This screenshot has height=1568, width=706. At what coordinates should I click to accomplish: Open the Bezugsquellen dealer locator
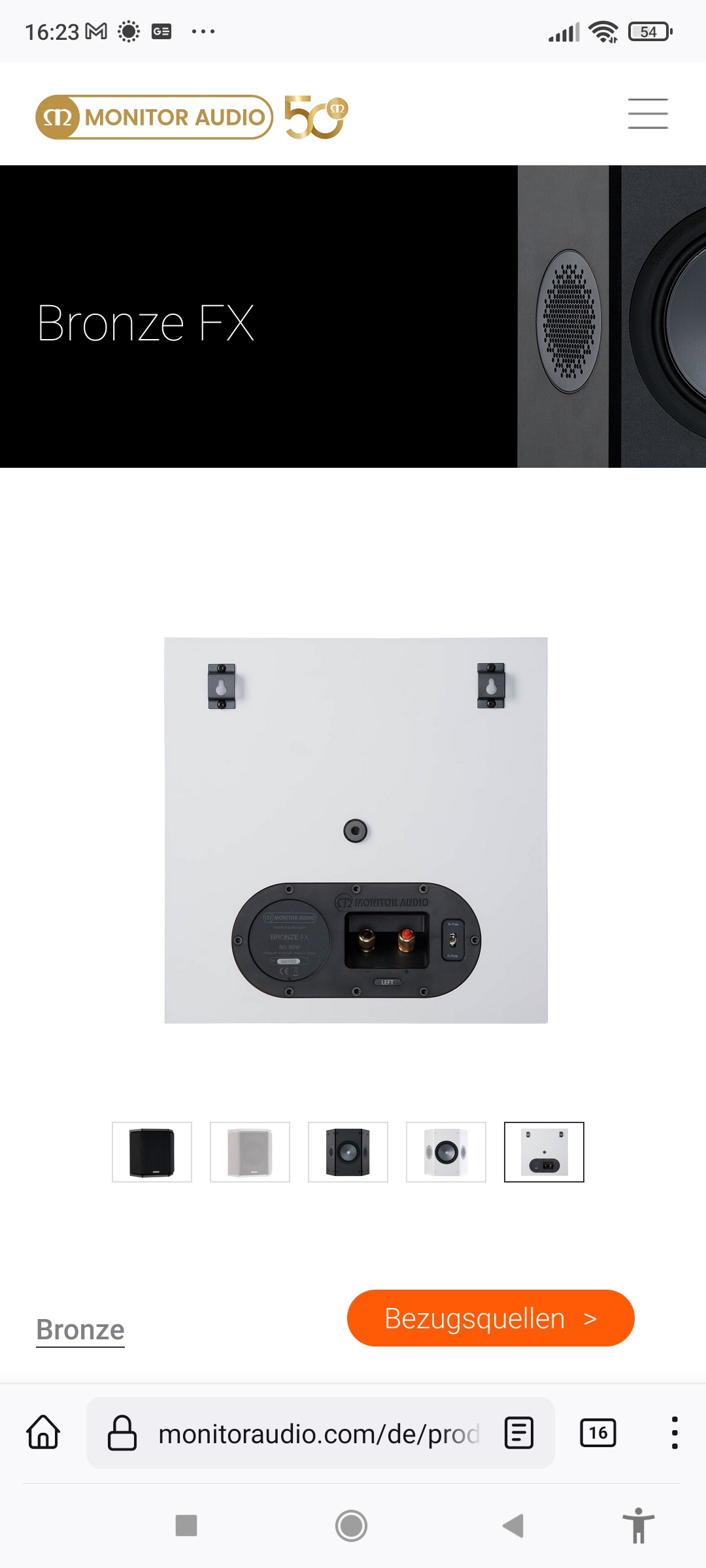tap(490, 1318)
